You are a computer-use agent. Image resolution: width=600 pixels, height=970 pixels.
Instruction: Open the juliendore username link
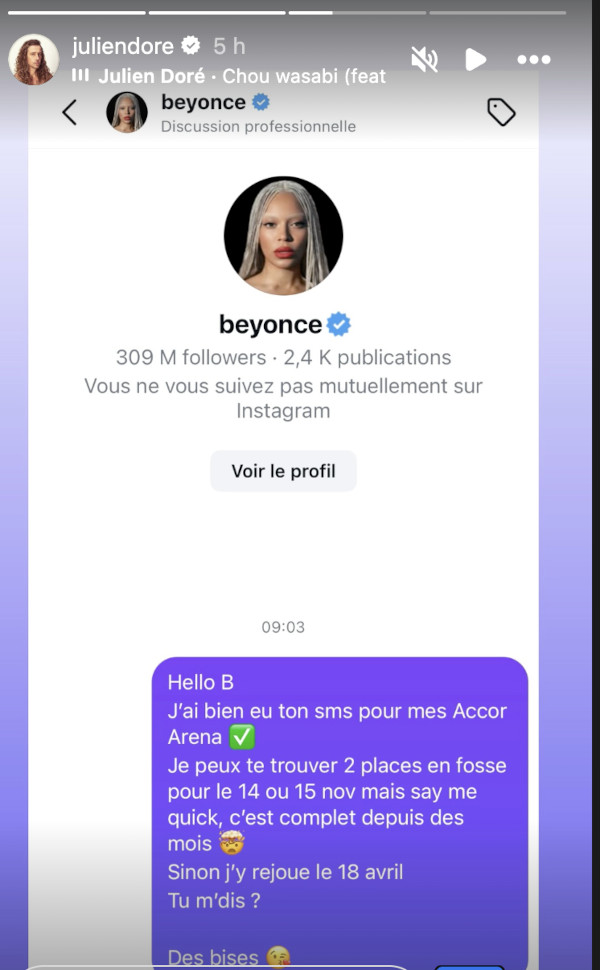pos(123,46)
